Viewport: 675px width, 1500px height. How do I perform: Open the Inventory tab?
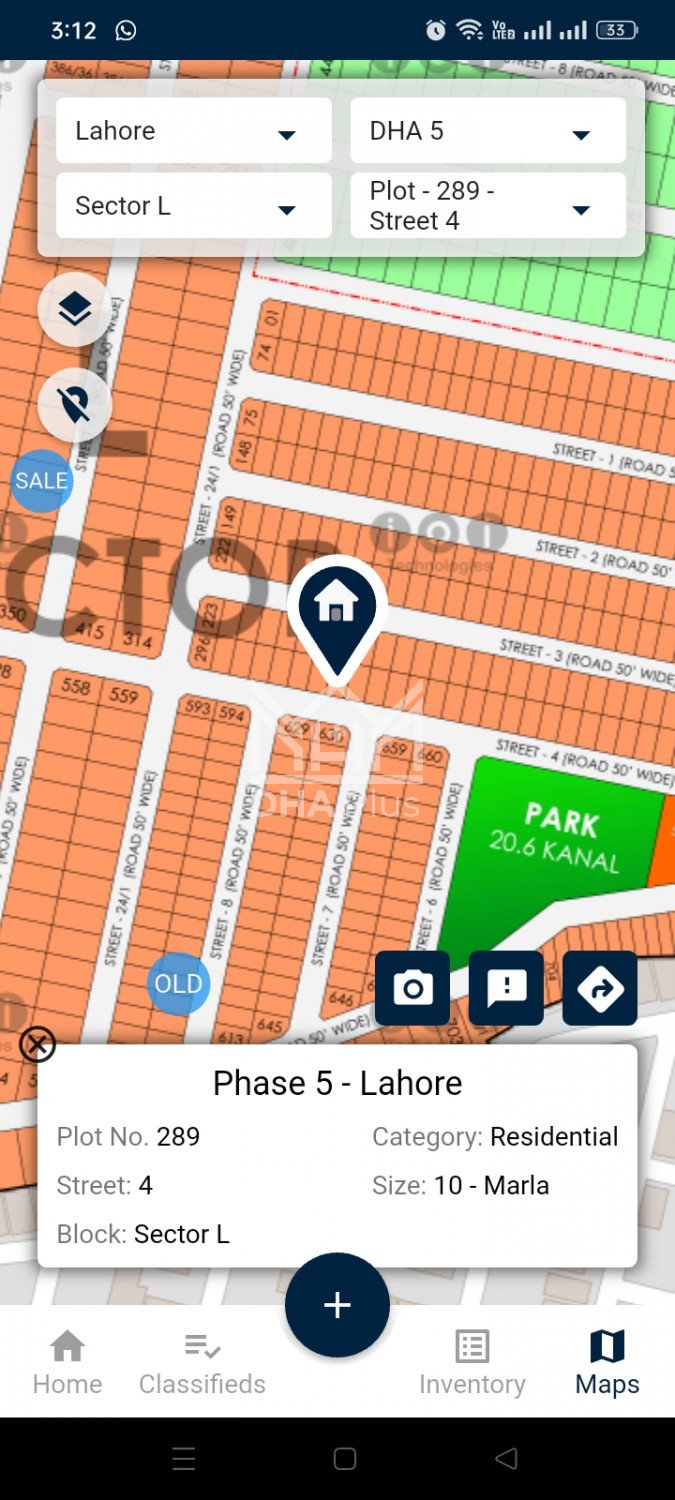[x=472, y=1362]
